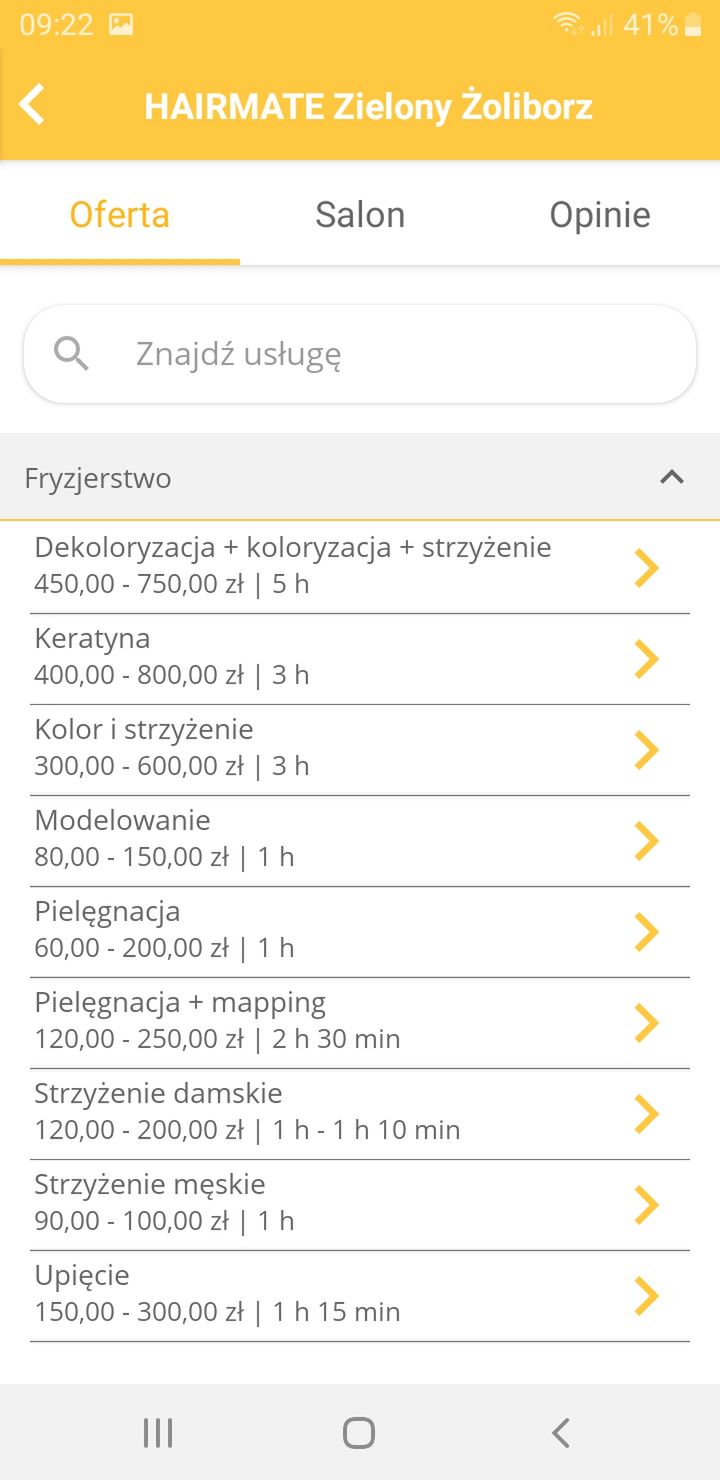This screenshot has height=1480, width=720.
Task: Open Pielęgnacja + mapping
Action: 360,1022
